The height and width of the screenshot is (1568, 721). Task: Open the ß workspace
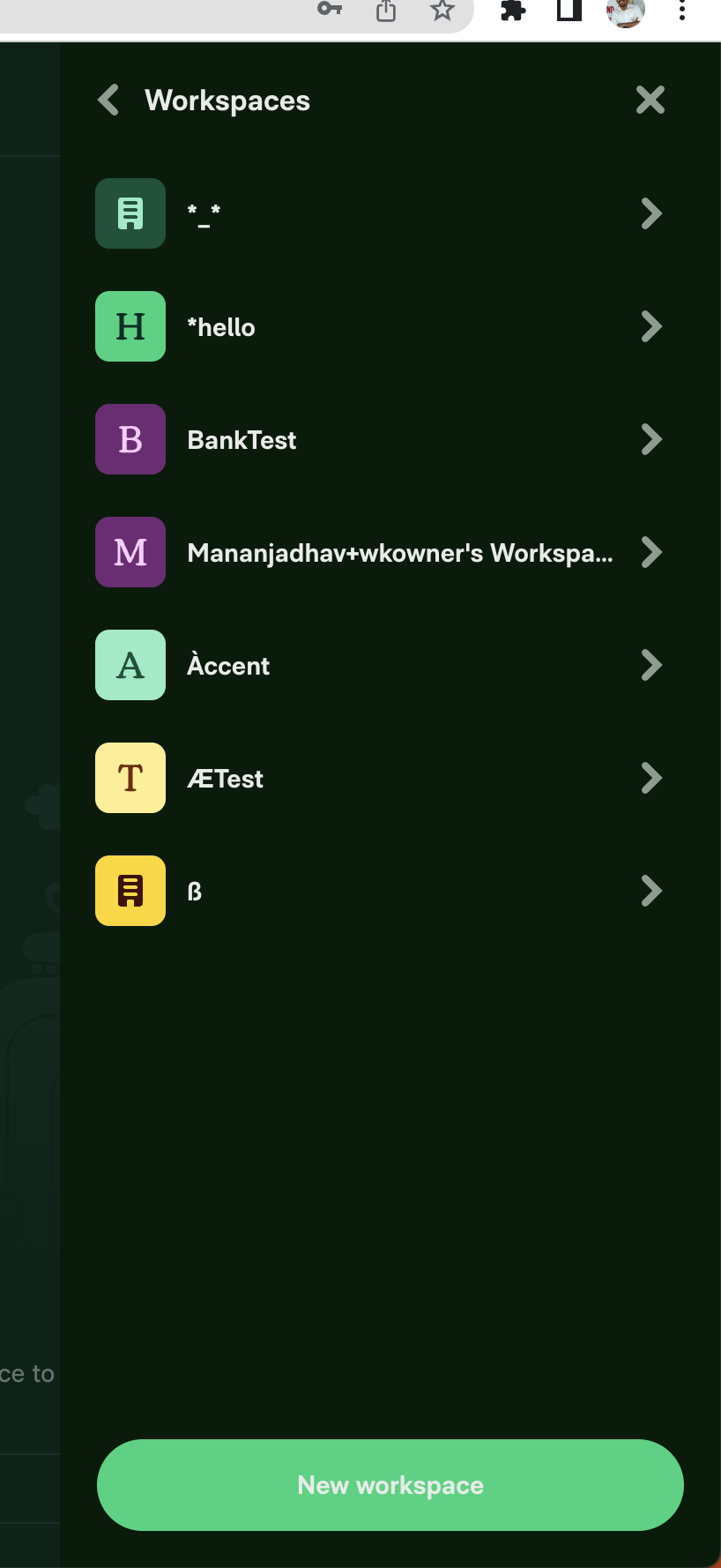point(379,891)
